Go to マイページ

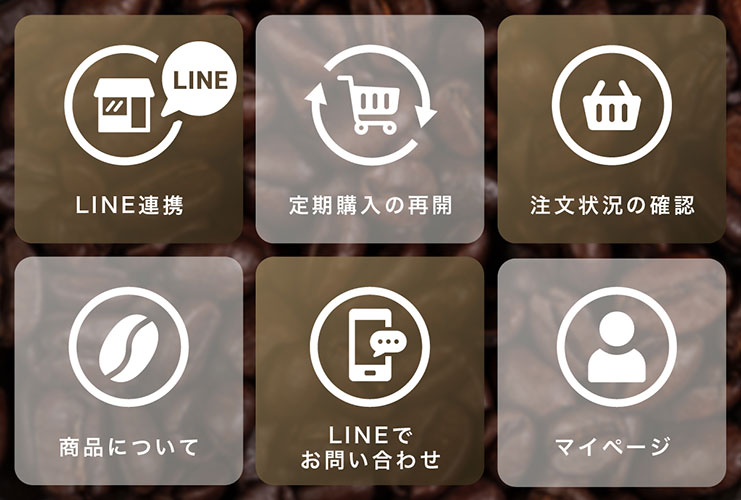click(x=612, y=372)
